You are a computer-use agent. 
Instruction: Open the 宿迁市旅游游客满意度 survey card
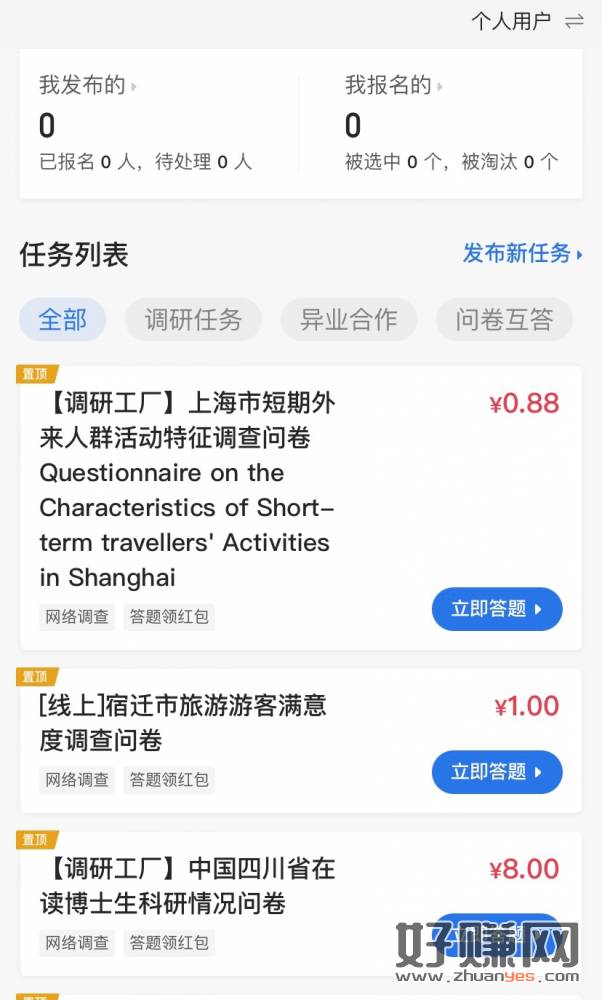click(300, 740)
